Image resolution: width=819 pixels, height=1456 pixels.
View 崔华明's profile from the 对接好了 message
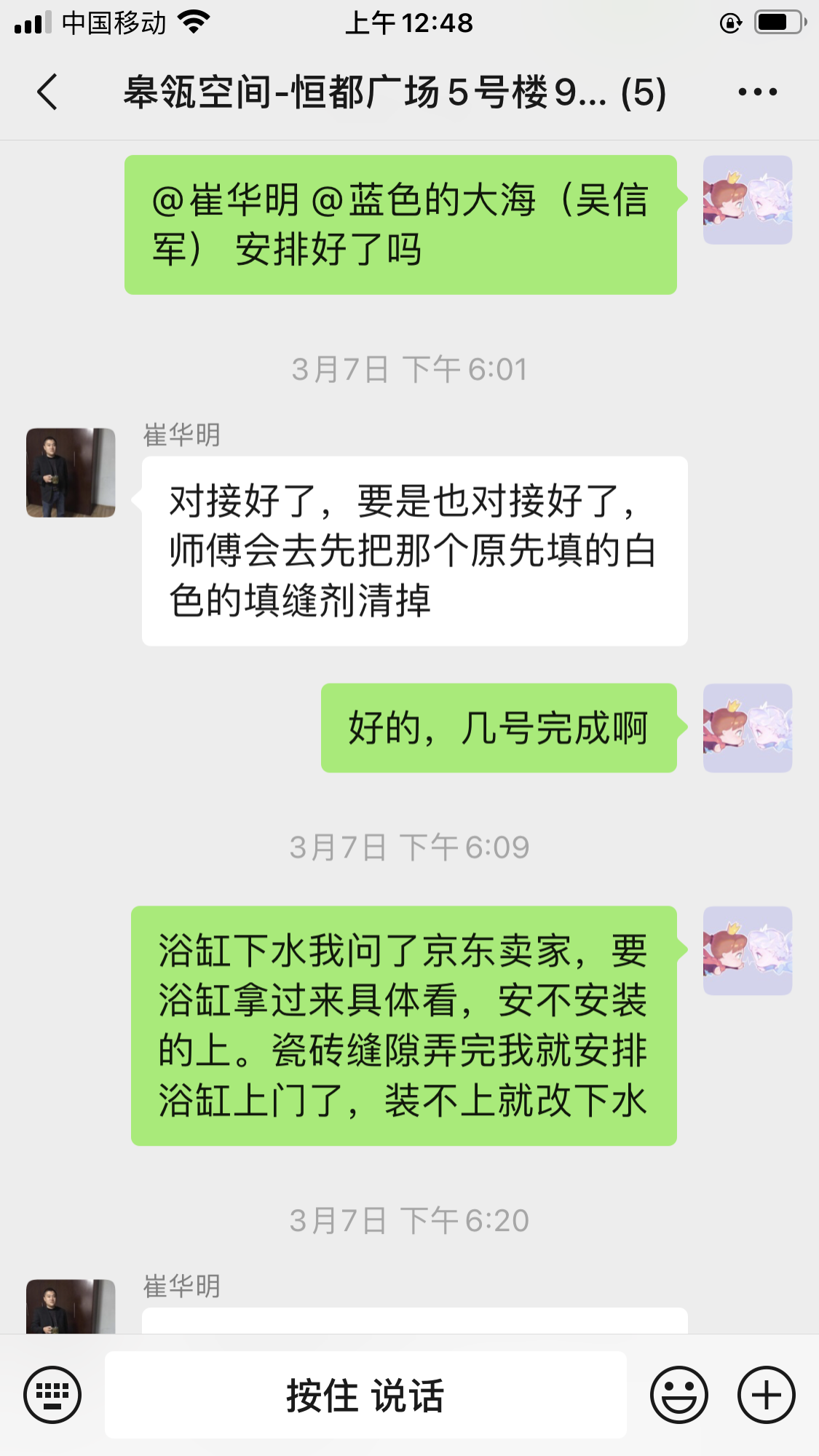[x=71, y=472]
